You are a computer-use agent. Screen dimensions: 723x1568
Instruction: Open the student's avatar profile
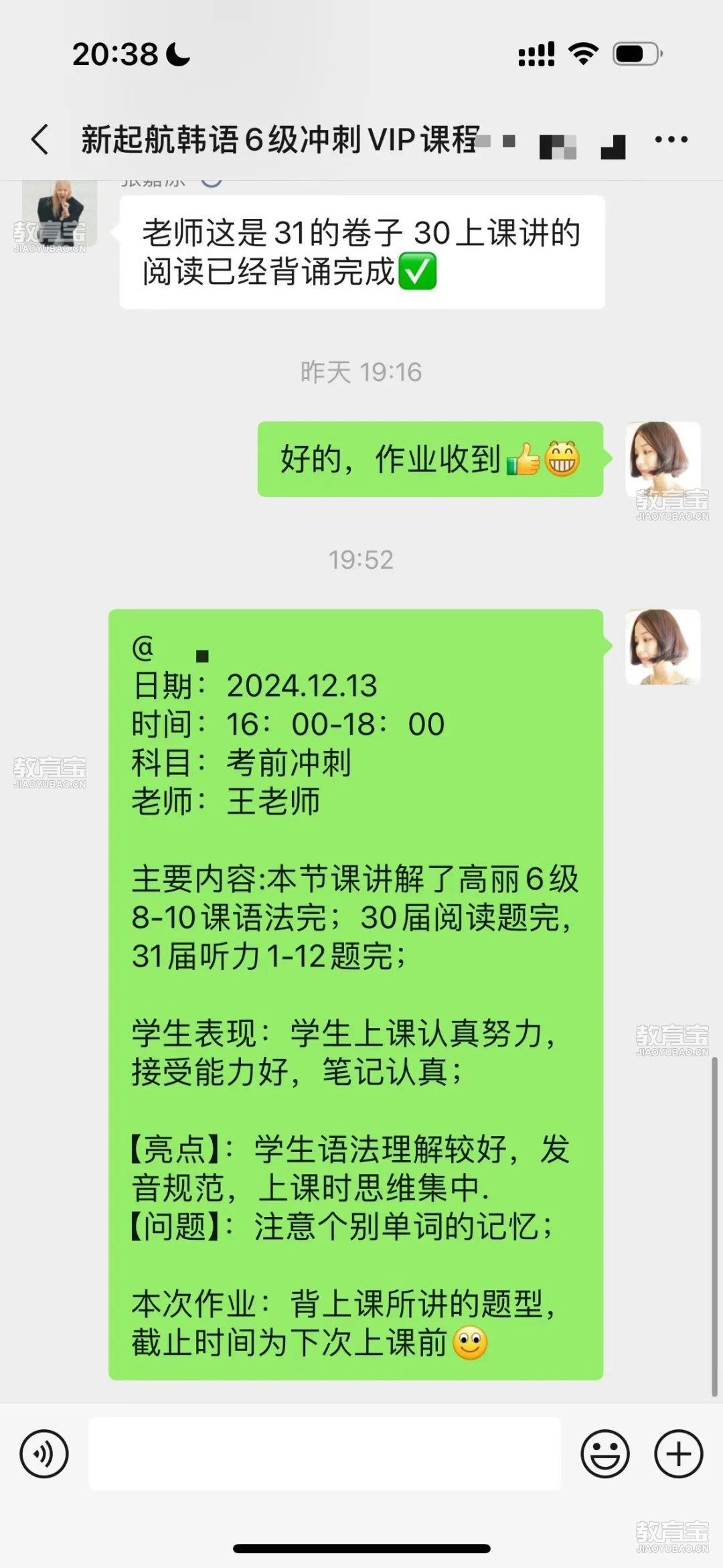[x=60, y=213]
